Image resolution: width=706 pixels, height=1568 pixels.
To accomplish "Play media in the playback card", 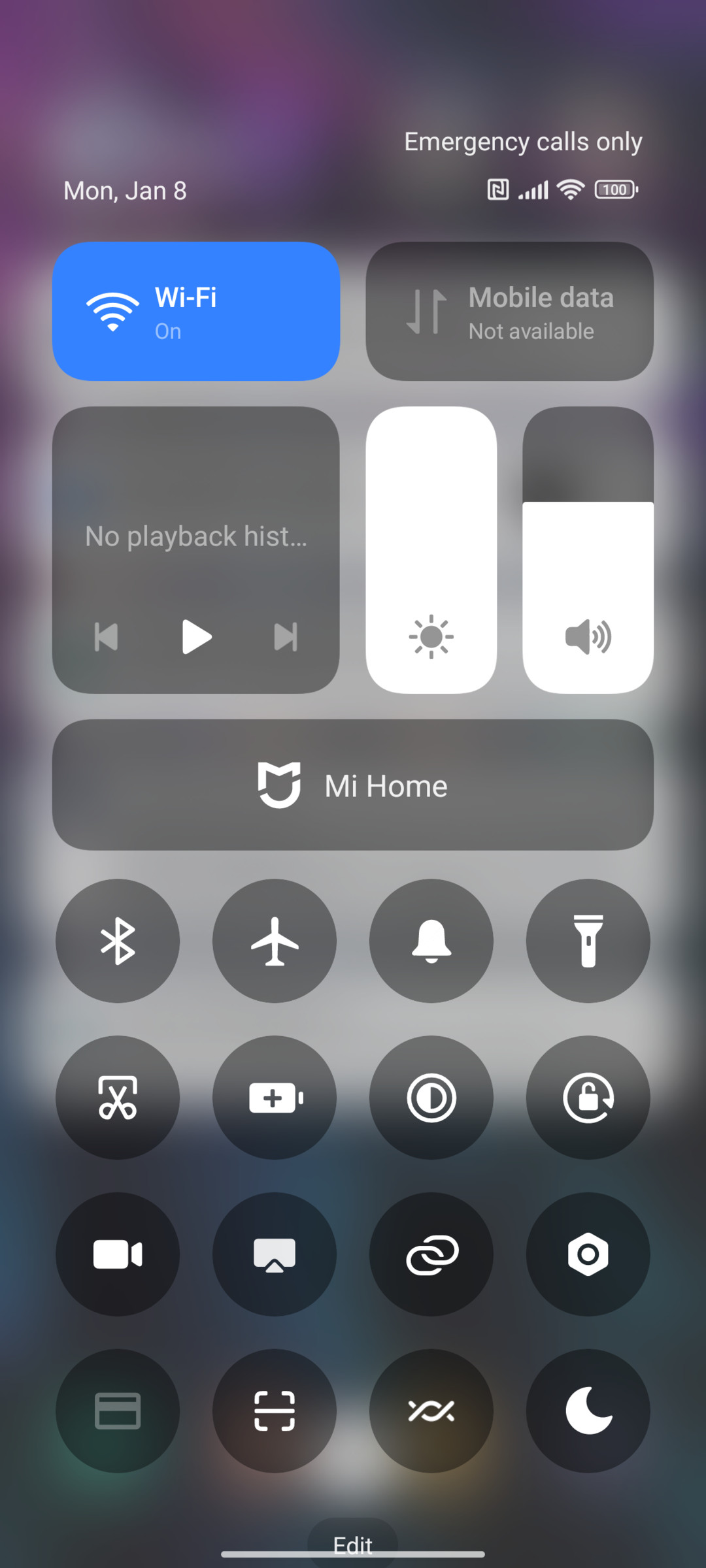I will (x=196, y=637).
